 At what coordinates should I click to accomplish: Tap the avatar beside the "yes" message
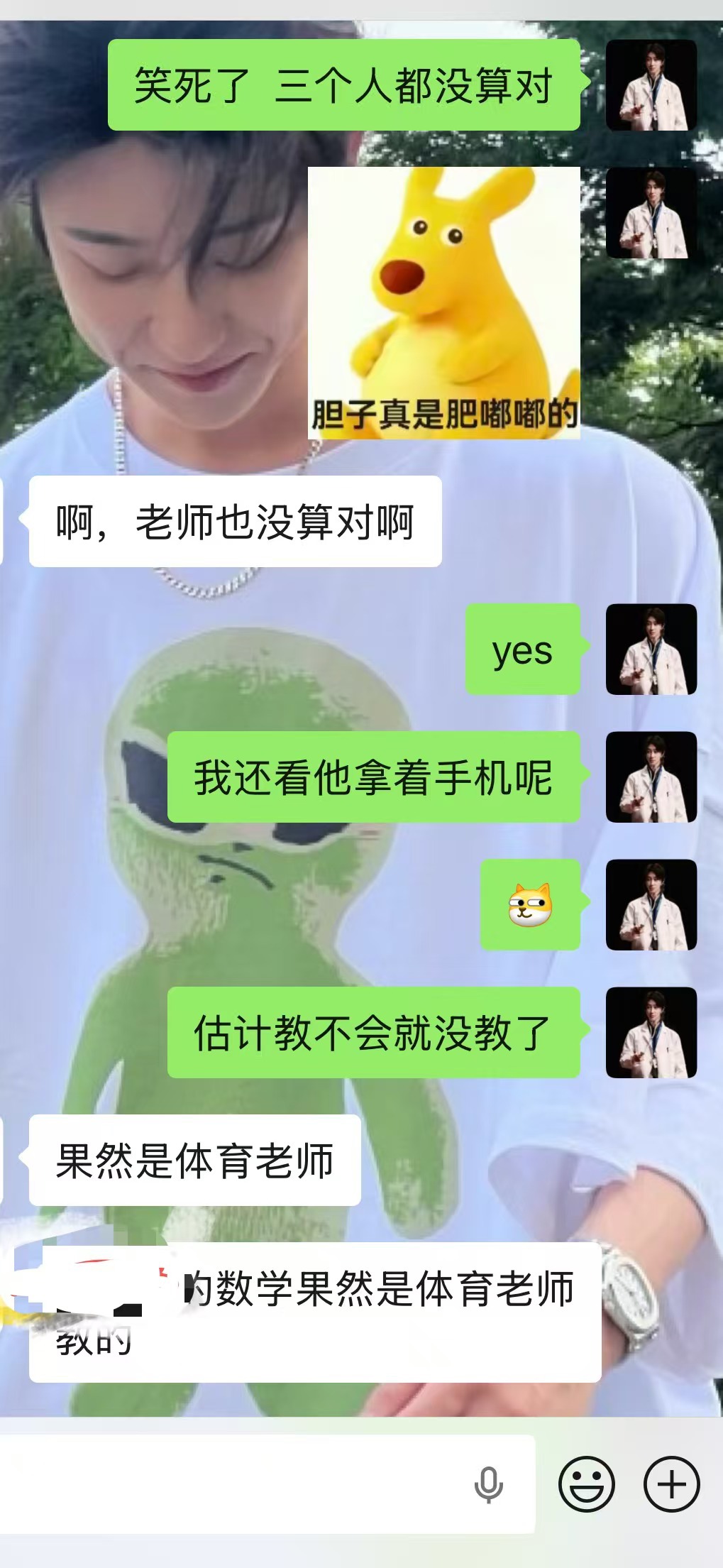(651, 649)
